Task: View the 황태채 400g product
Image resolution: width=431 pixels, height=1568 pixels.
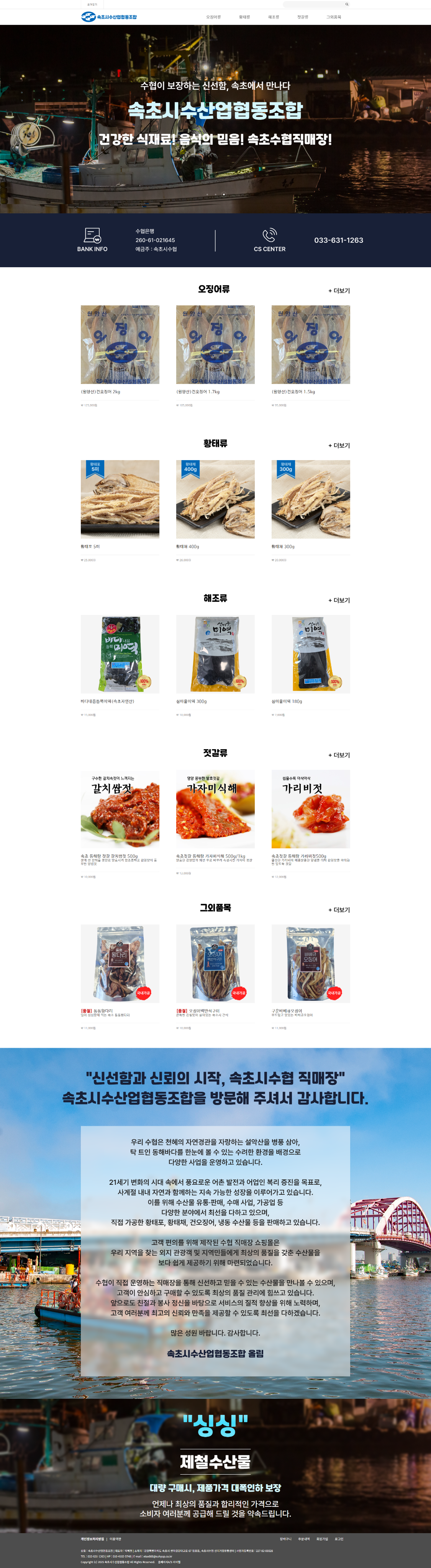Action: point(215,499)
